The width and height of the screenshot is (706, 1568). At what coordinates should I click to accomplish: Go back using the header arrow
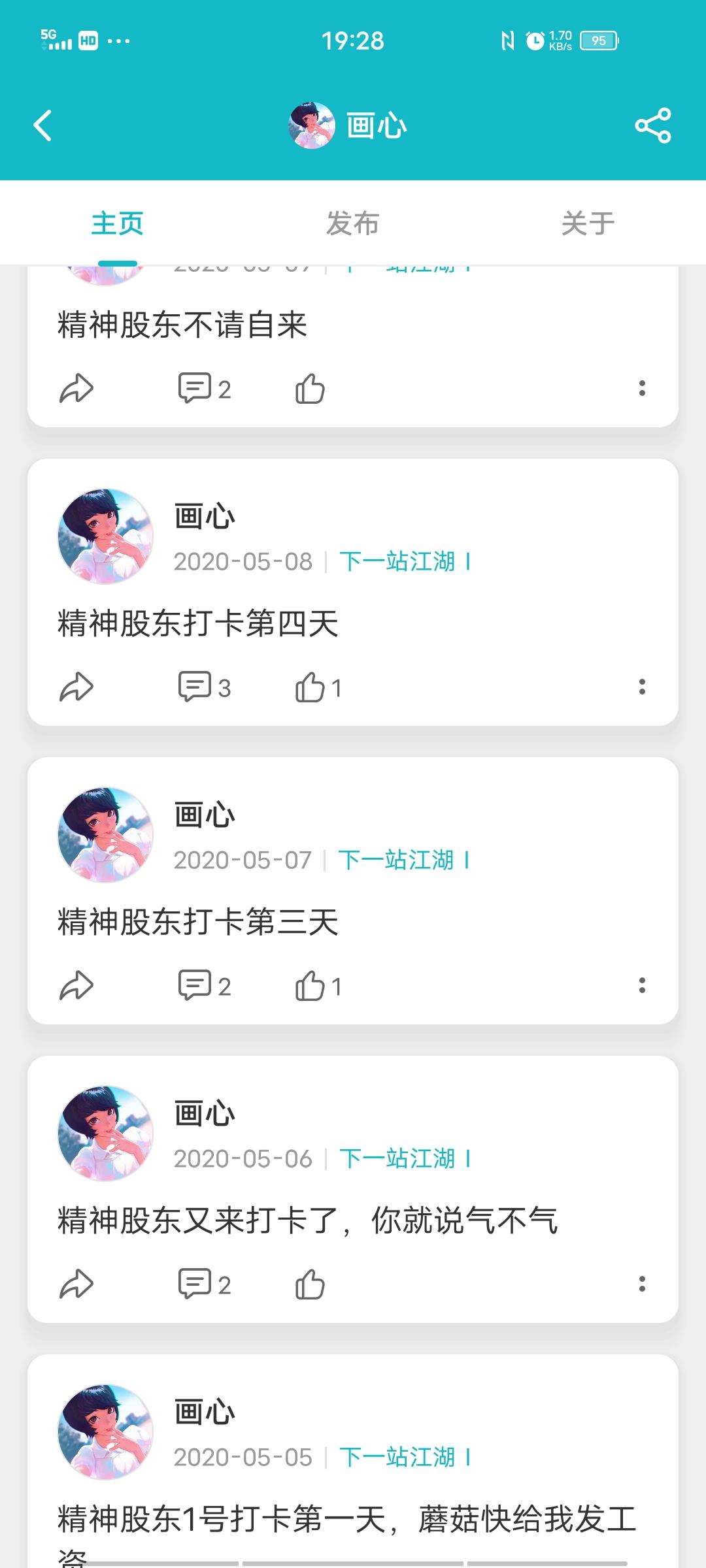[x=43, y=125]
